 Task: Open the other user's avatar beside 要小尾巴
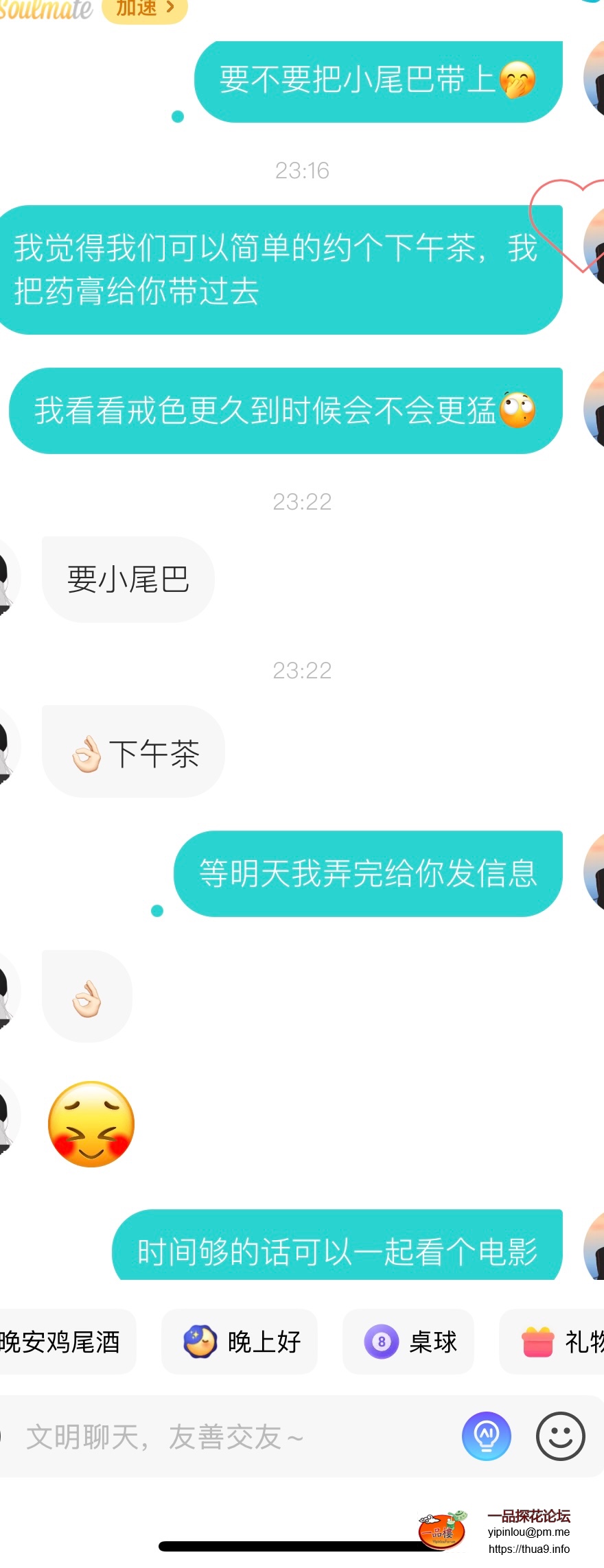tap(7, 580)
